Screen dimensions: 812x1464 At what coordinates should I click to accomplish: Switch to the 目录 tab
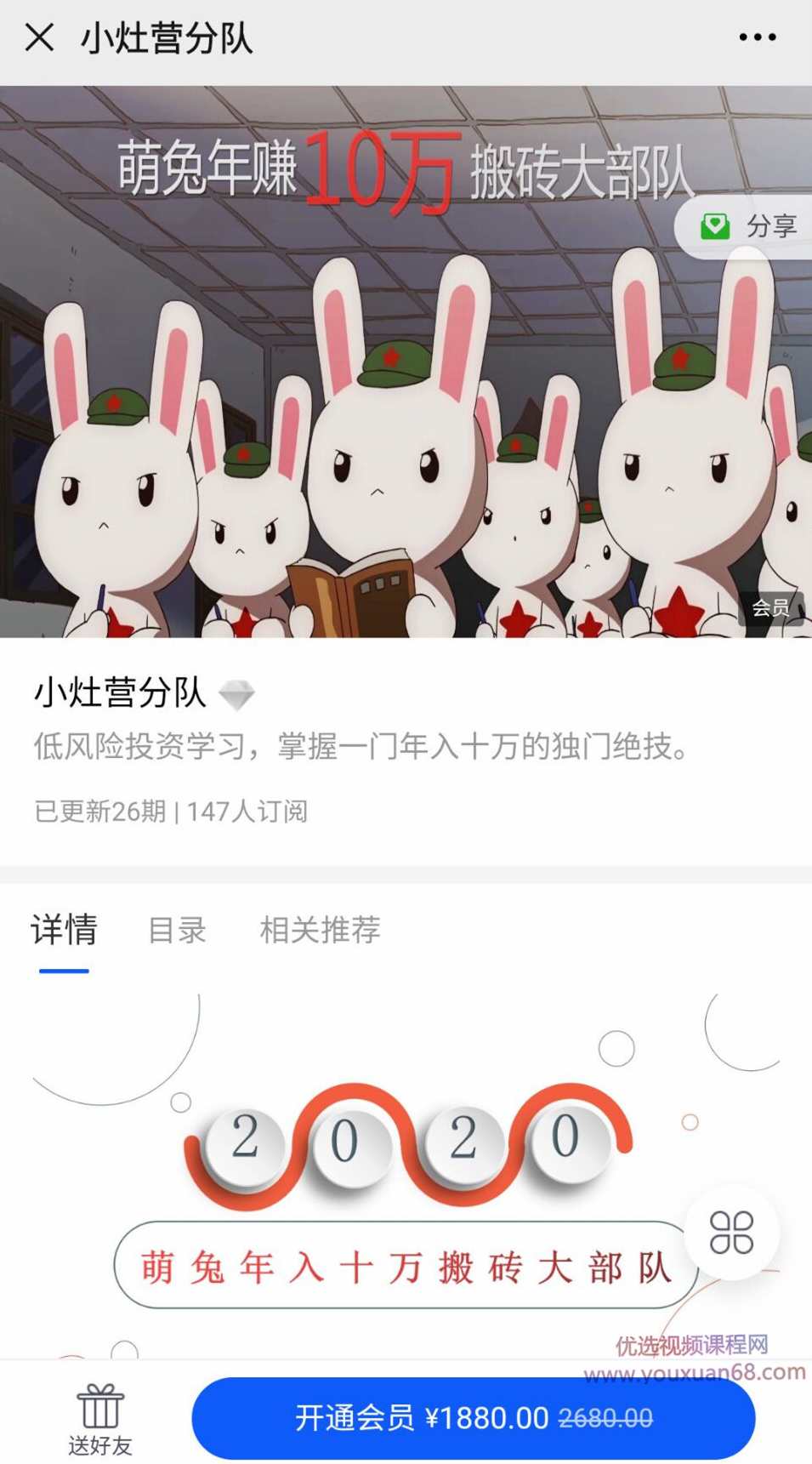point(176,931)
